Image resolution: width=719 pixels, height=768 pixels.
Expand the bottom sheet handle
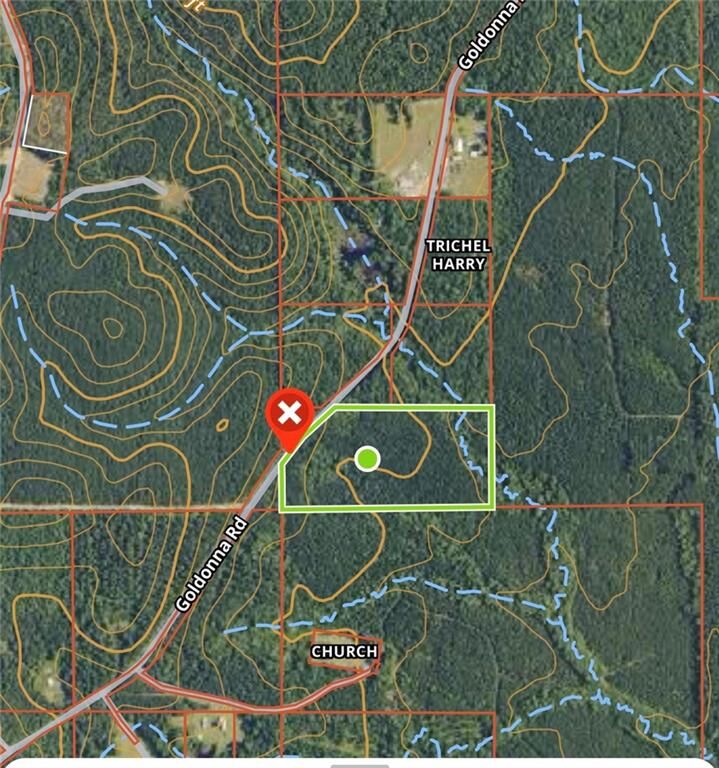tap(360, 765)
